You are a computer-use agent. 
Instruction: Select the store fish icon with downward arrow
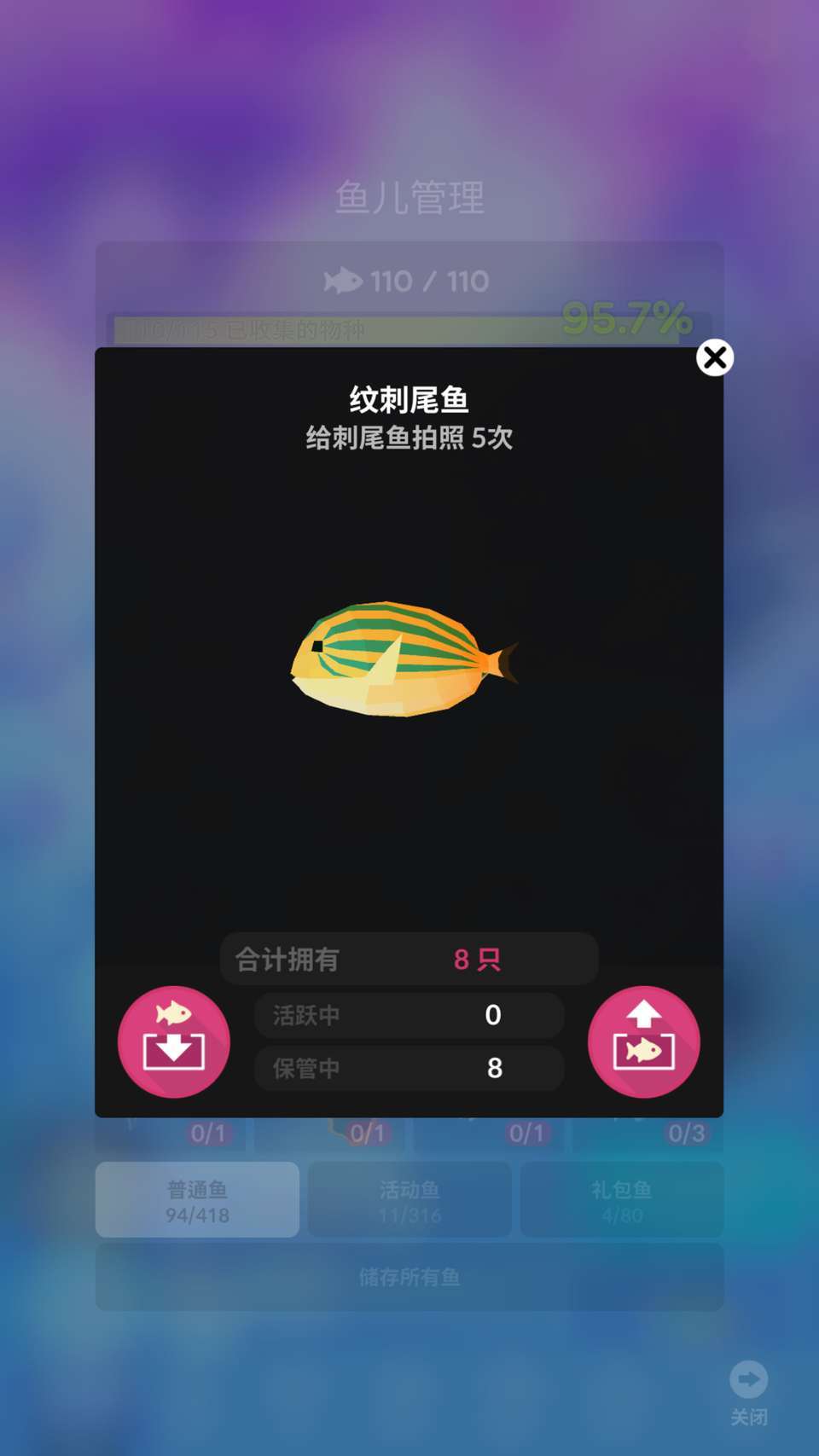click(x=173, y=1041)
